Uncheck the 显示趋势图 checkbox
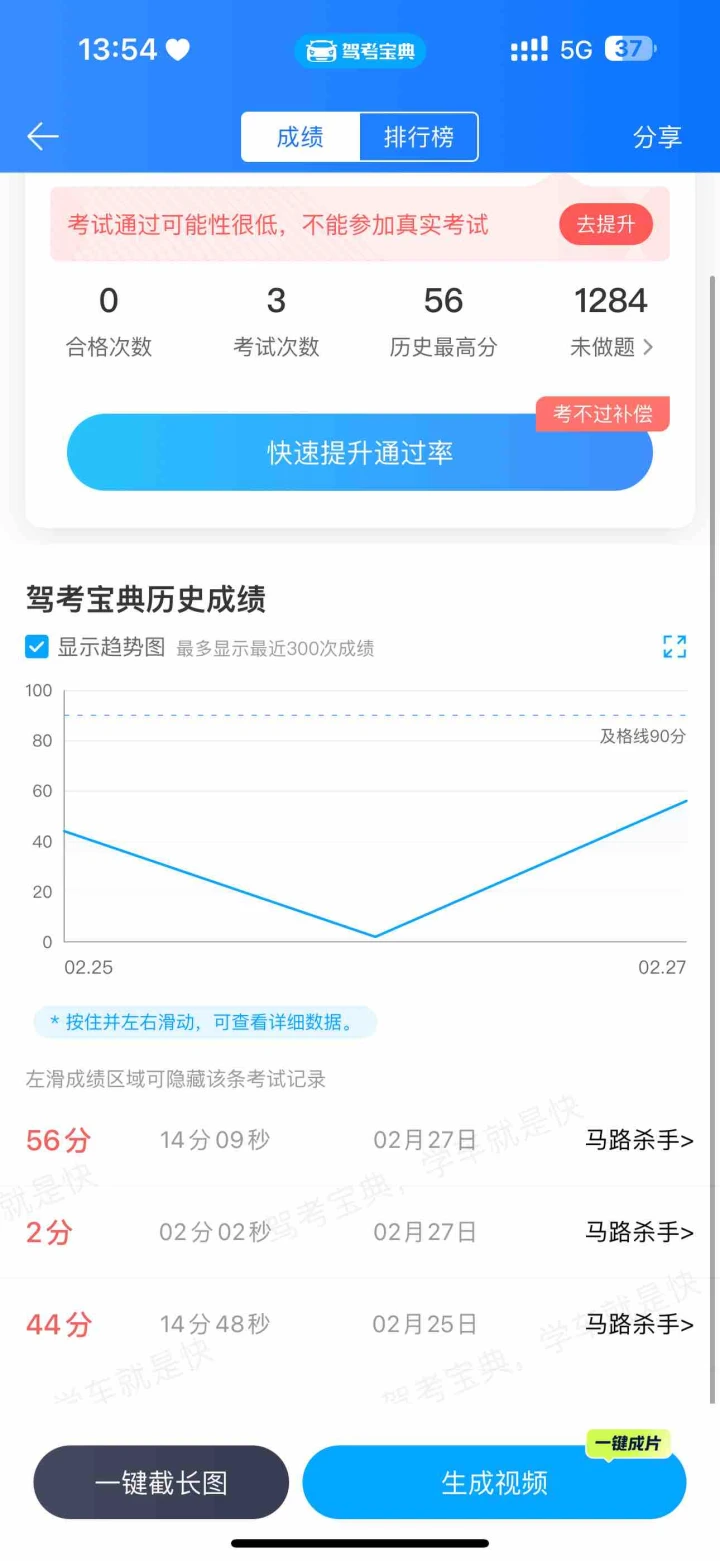720x1561 pixels. [x=37, y=647]
